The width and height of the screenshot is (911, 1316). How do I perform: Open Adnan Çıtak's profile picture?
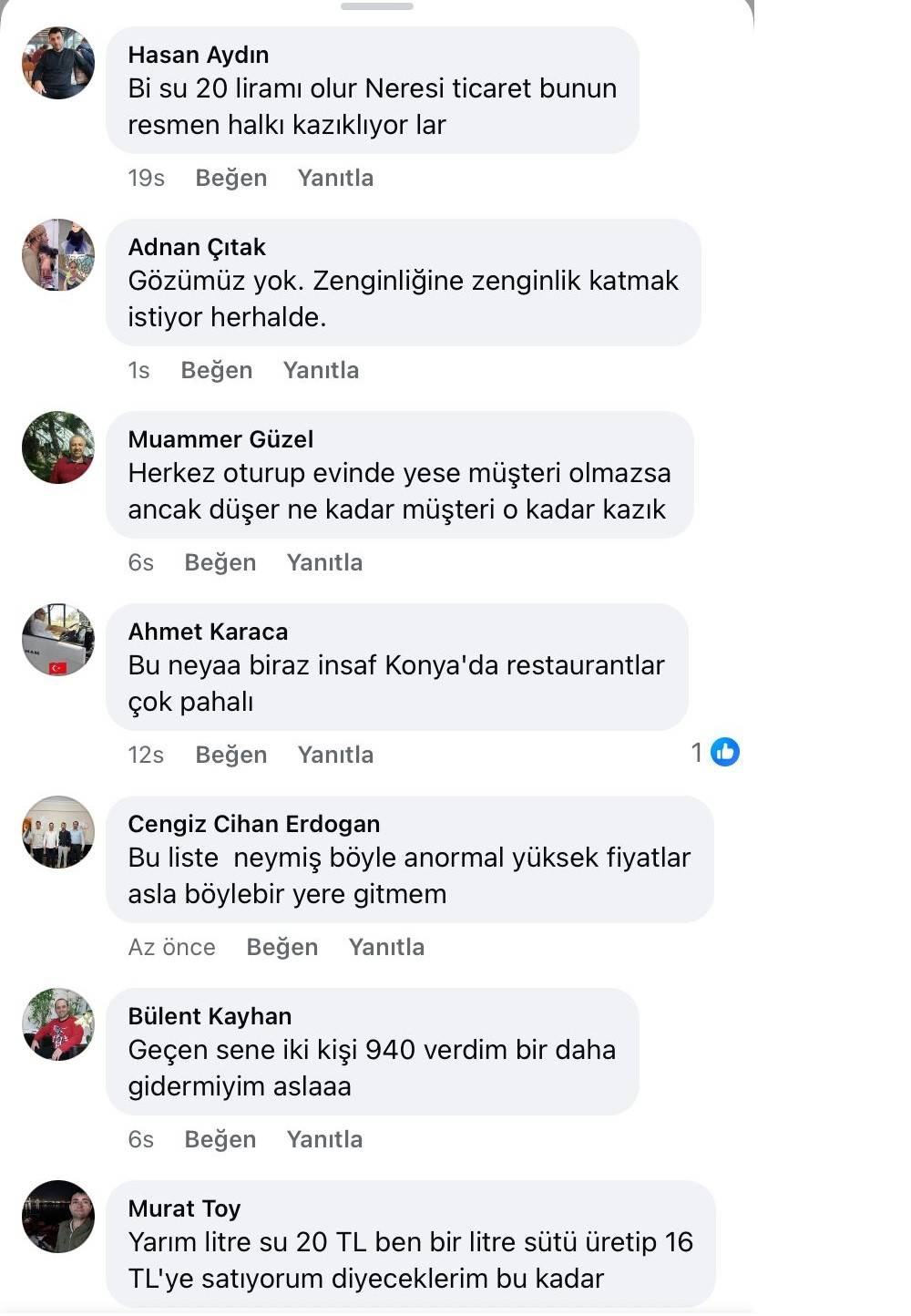(58, 255)
